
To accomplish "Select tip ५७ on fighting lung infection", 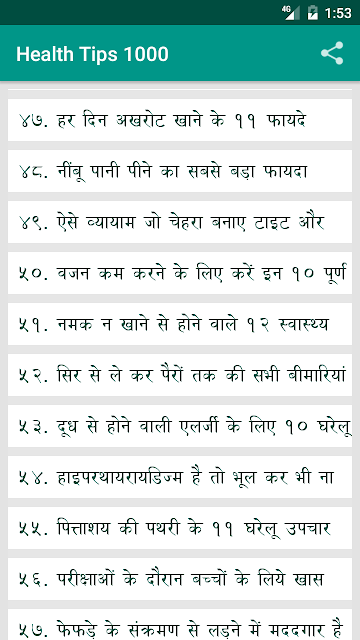I will point(180,624).
